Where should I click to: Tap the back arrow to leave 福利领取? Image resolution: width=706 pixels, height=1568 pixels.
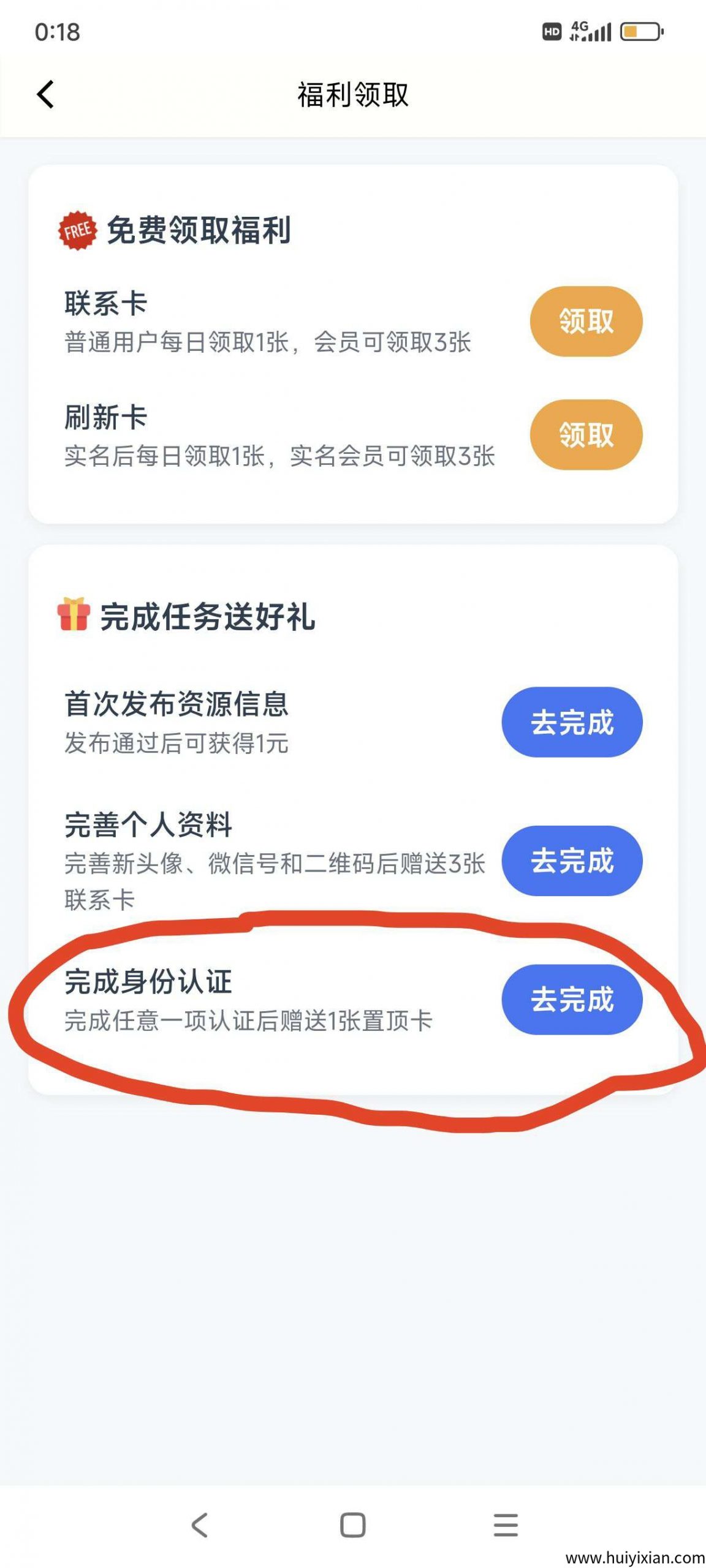(x=44, y=95)
